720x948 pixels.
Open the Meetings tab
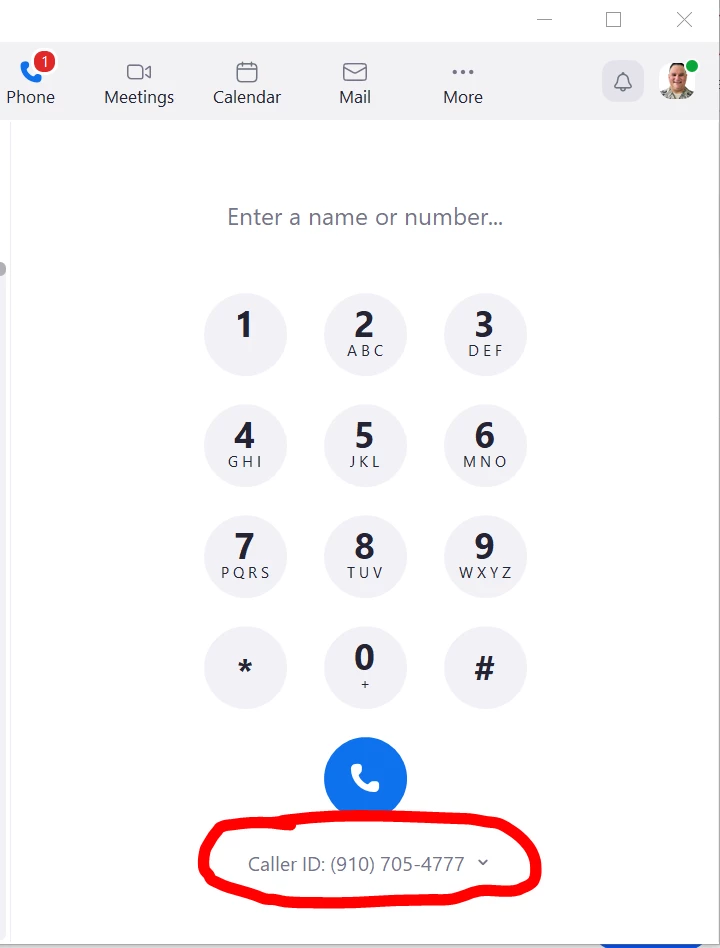pyautogui.click(x=139, y=82)
